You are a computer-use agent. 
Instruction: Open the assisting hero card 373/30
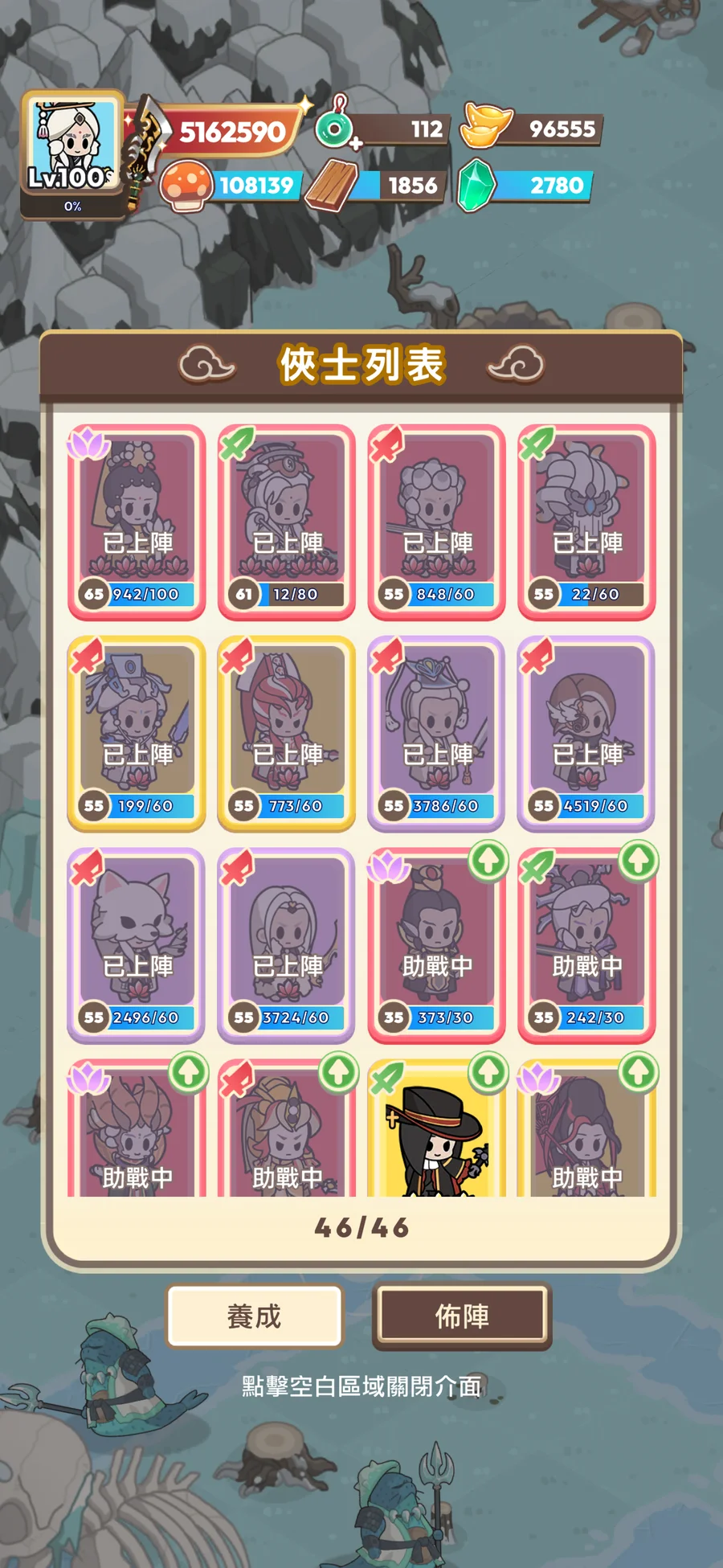tap(437, 944)
